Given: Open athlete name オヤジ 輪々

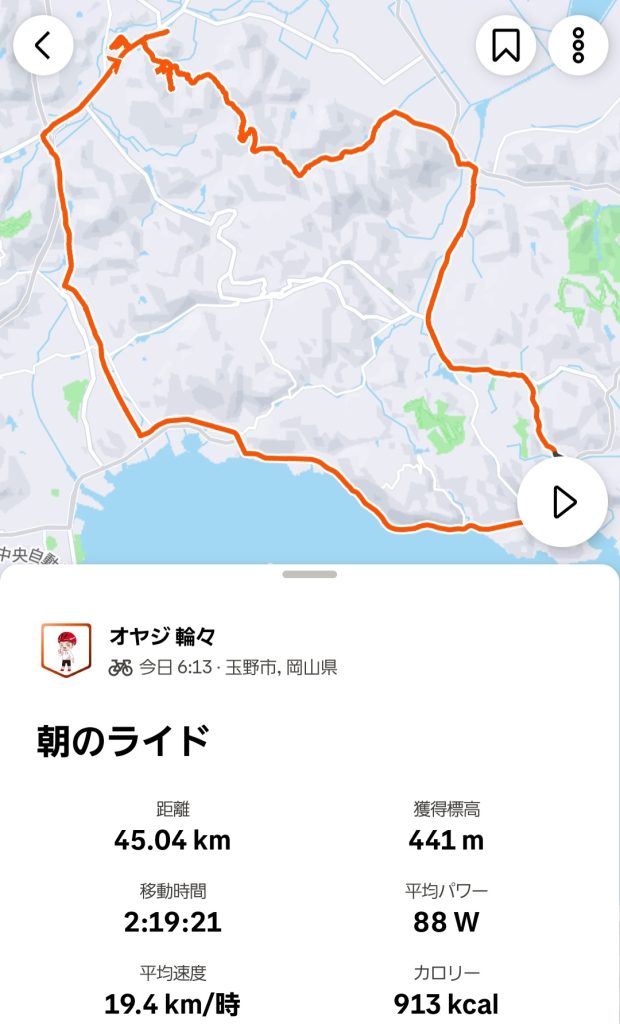Looking at the screenshot, I should pos(162,636).
